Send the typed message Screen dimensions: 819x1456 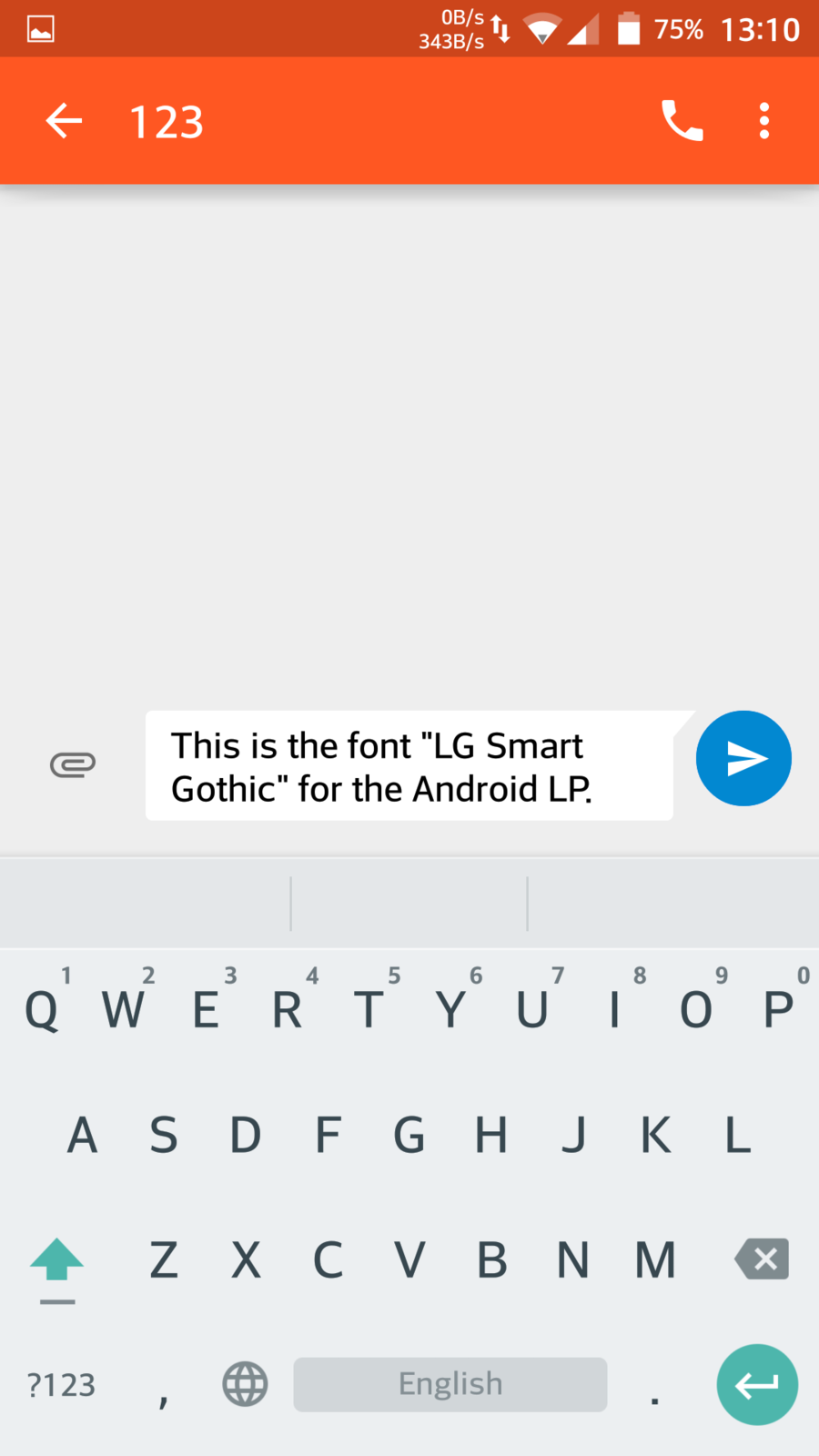(743, 759)
